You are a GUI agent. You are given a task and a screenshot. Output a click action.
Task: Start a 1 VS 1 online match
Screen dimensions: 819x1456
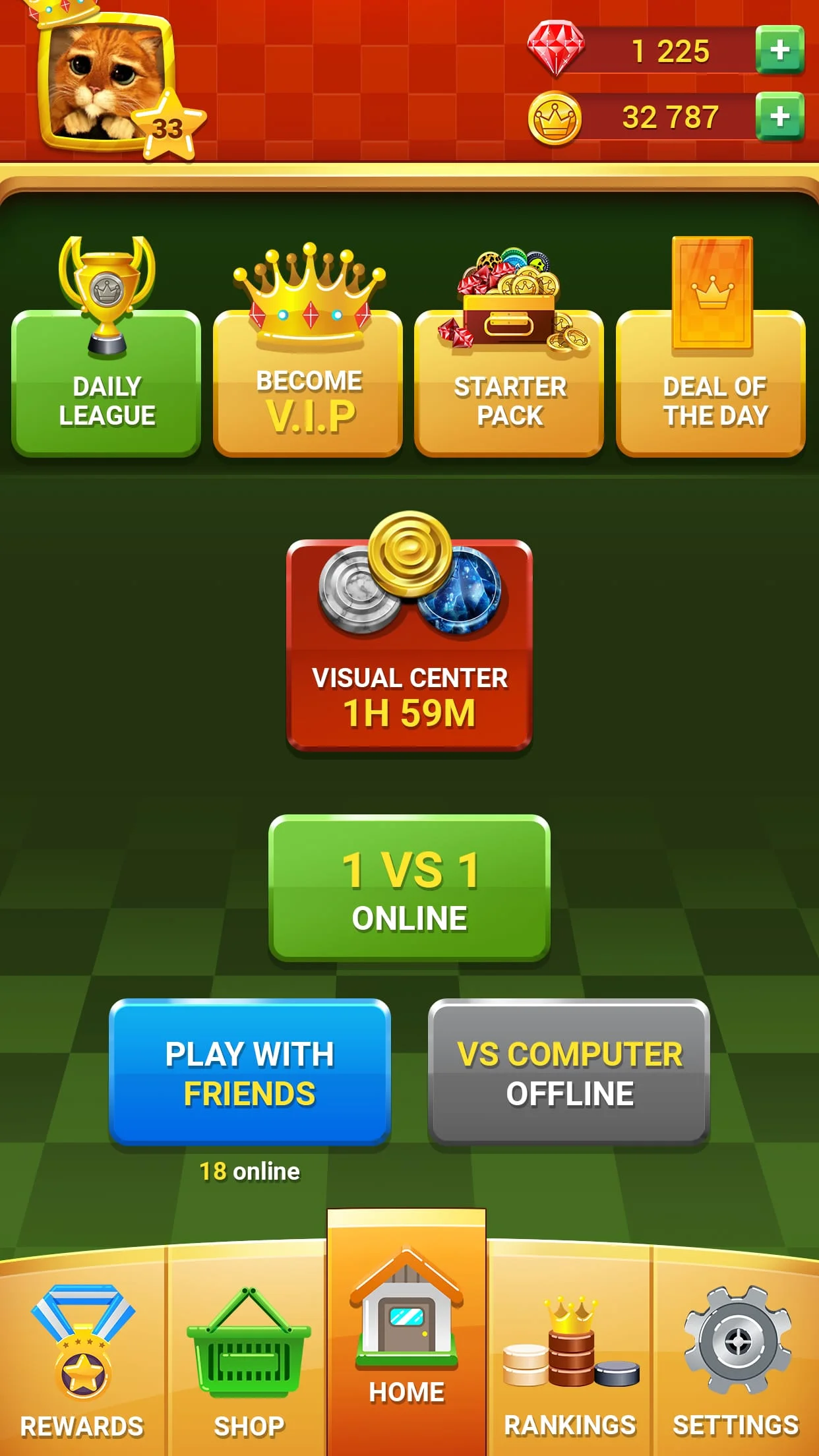coord(409,888)
